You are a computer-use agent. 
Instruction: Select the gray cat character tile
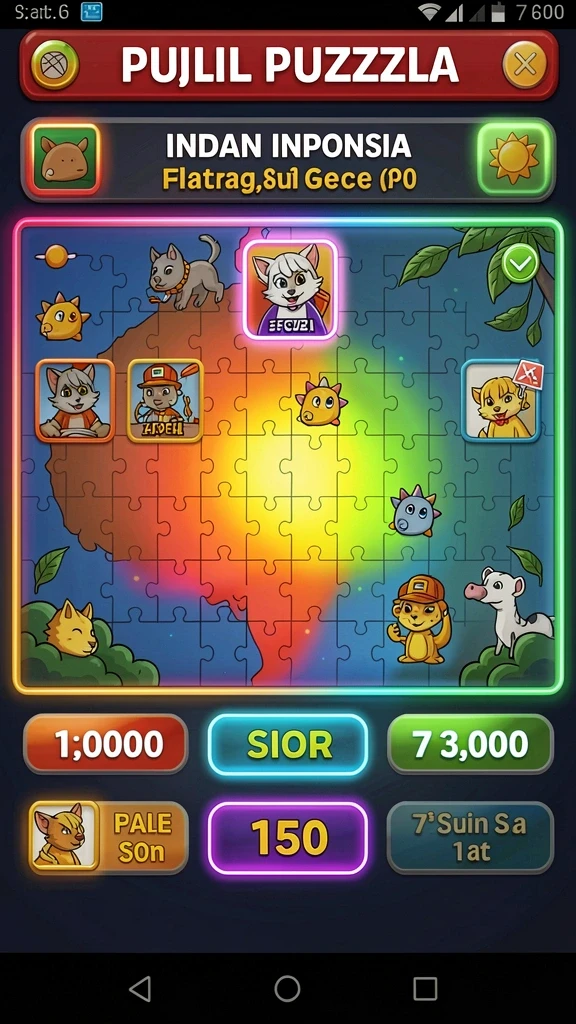tap(75, 400)
